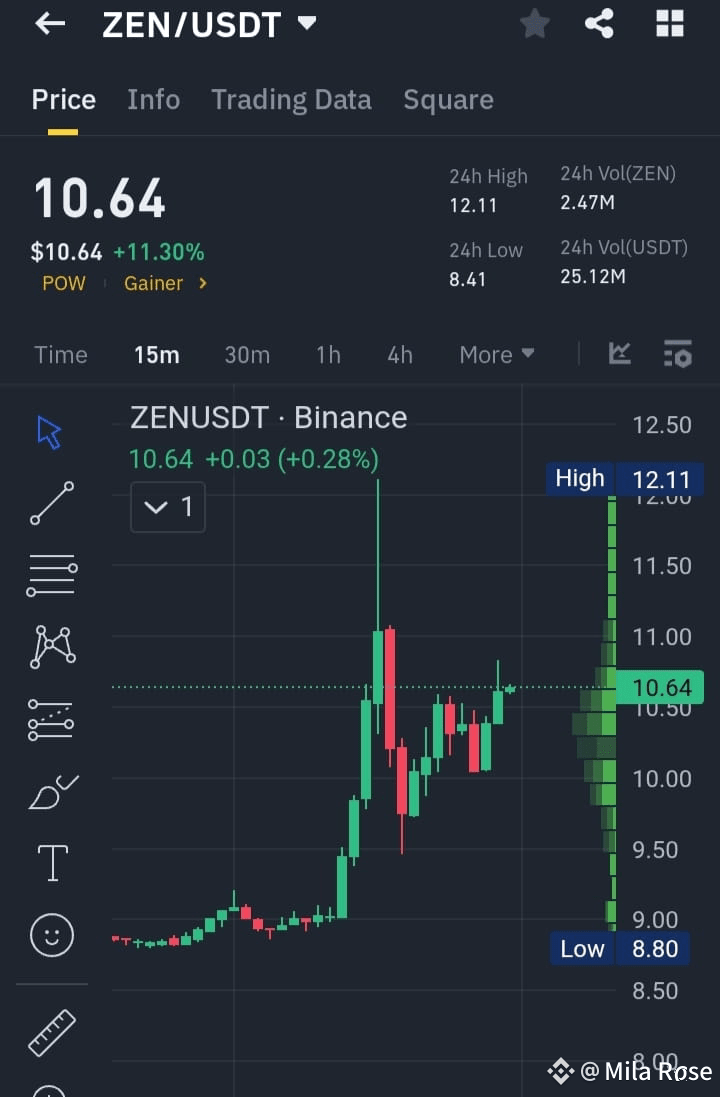Screen dimensions: 720x1097
Task: Collapse the candle count expander labeled 1
Action: coord(167,507)
